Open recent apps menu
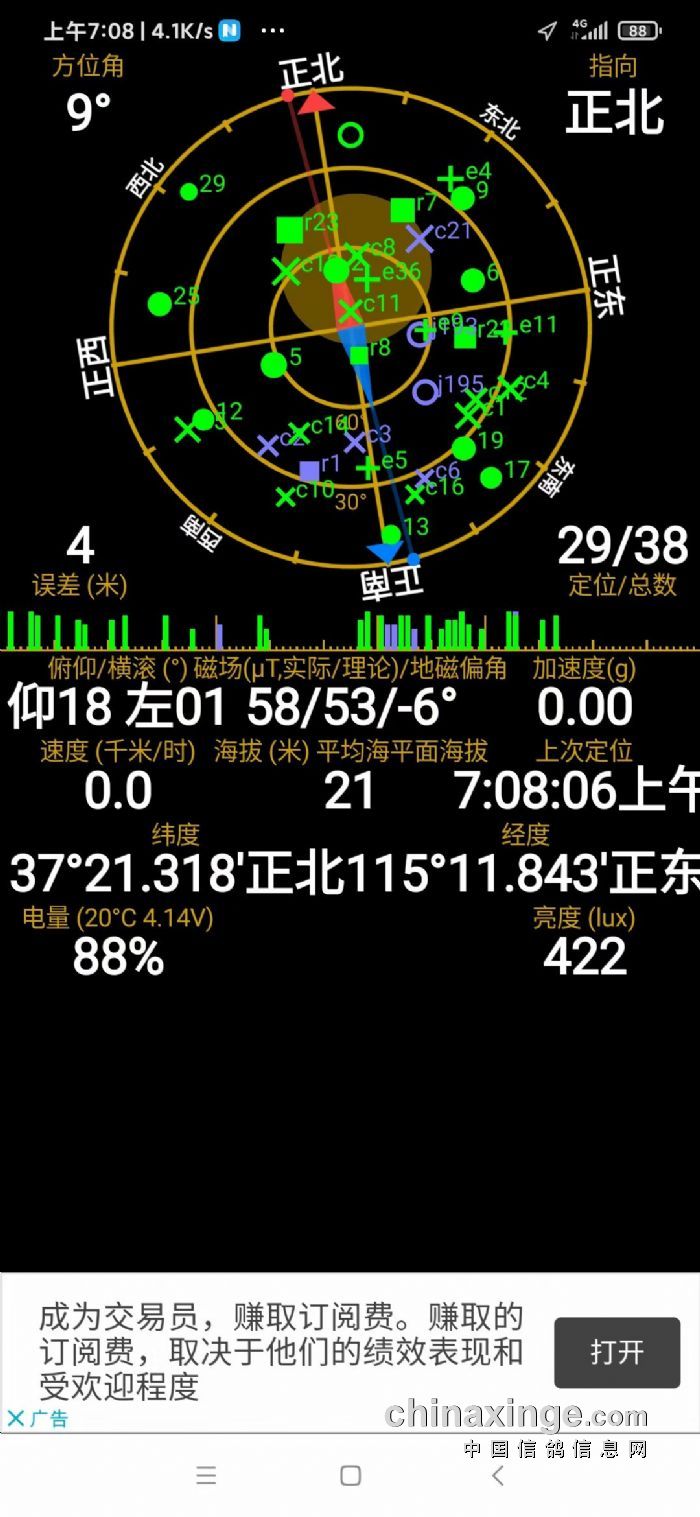The height and width of the screenshot is (1517, 700). coord(206,1476)
